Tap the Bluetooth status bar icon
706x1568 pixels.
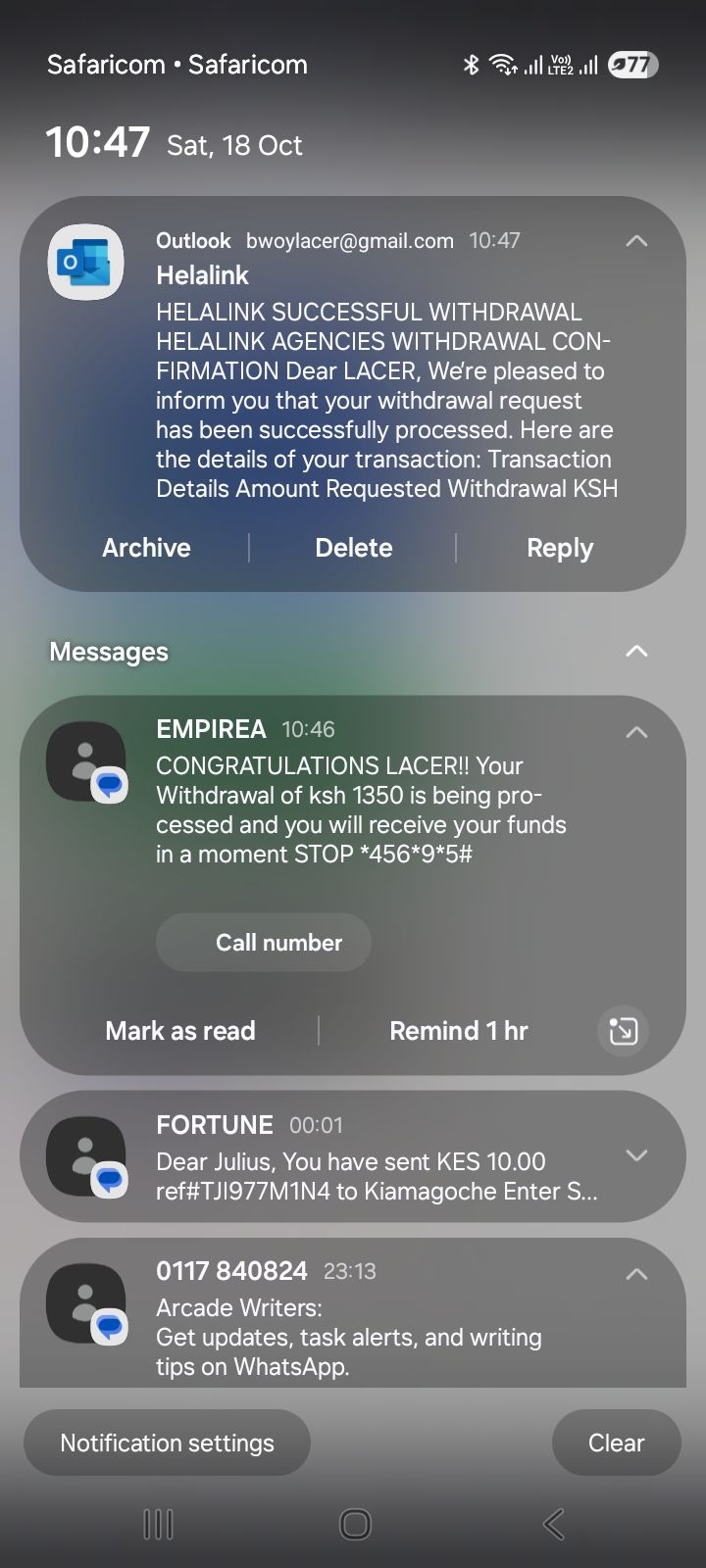point(472,64)
